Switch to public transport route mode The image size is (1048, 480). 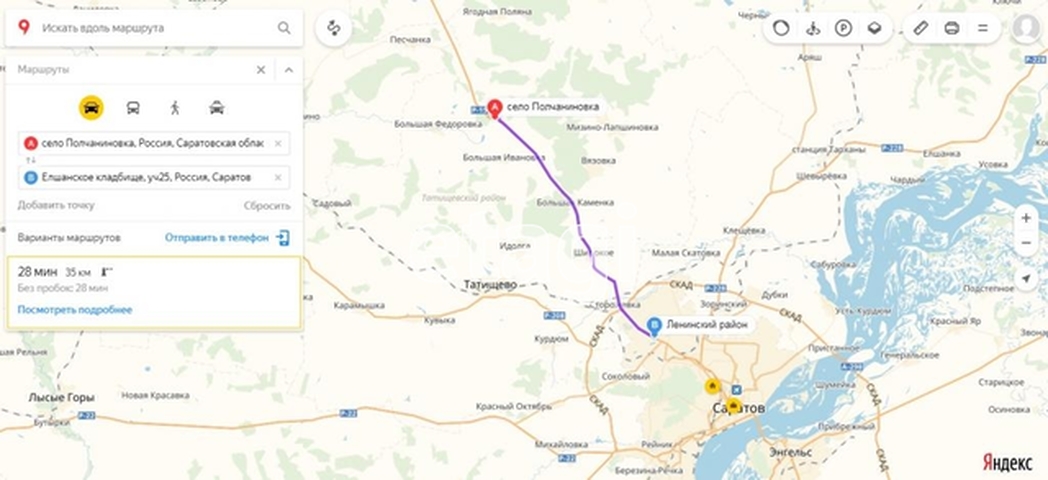point(133,107)
